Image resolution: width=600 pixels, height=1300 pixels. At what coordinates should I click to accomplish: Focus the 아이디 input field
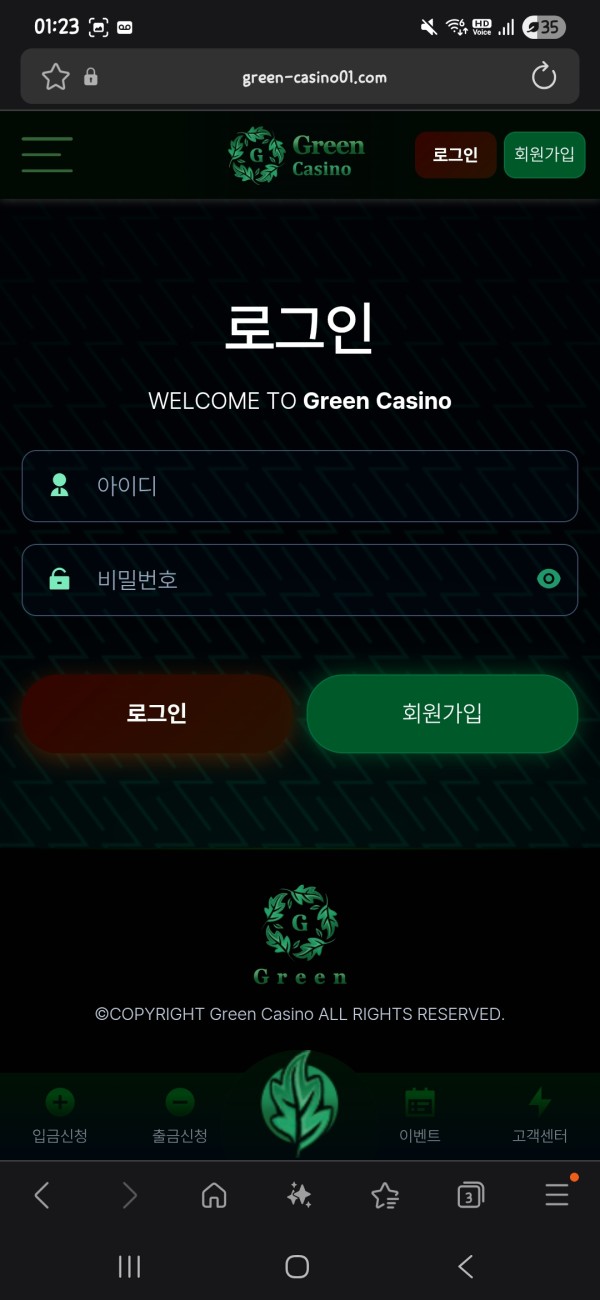pos(300,486)
